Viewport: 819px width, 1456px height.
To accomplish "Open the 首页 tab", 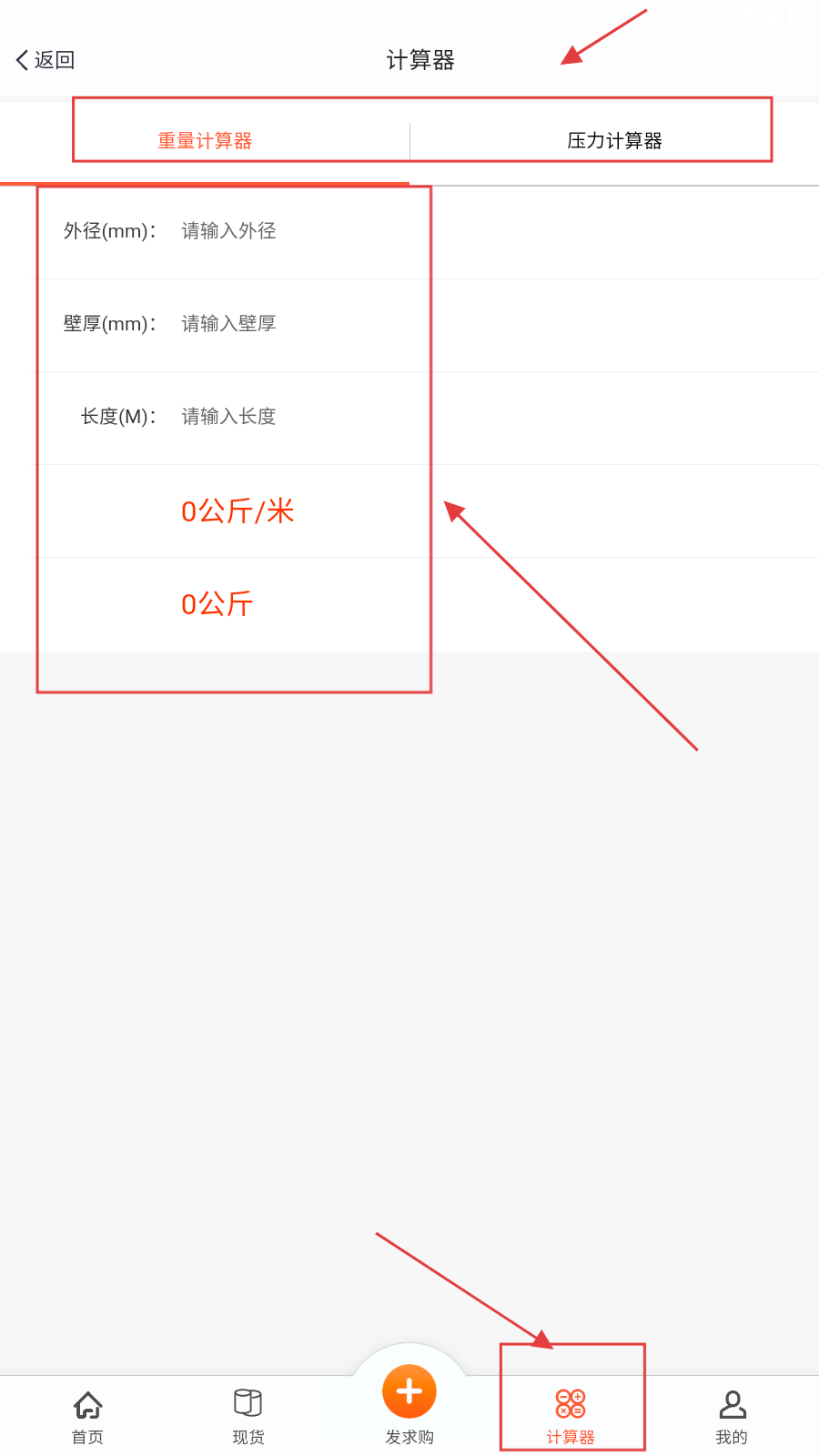I will [x=88, y=1416].
